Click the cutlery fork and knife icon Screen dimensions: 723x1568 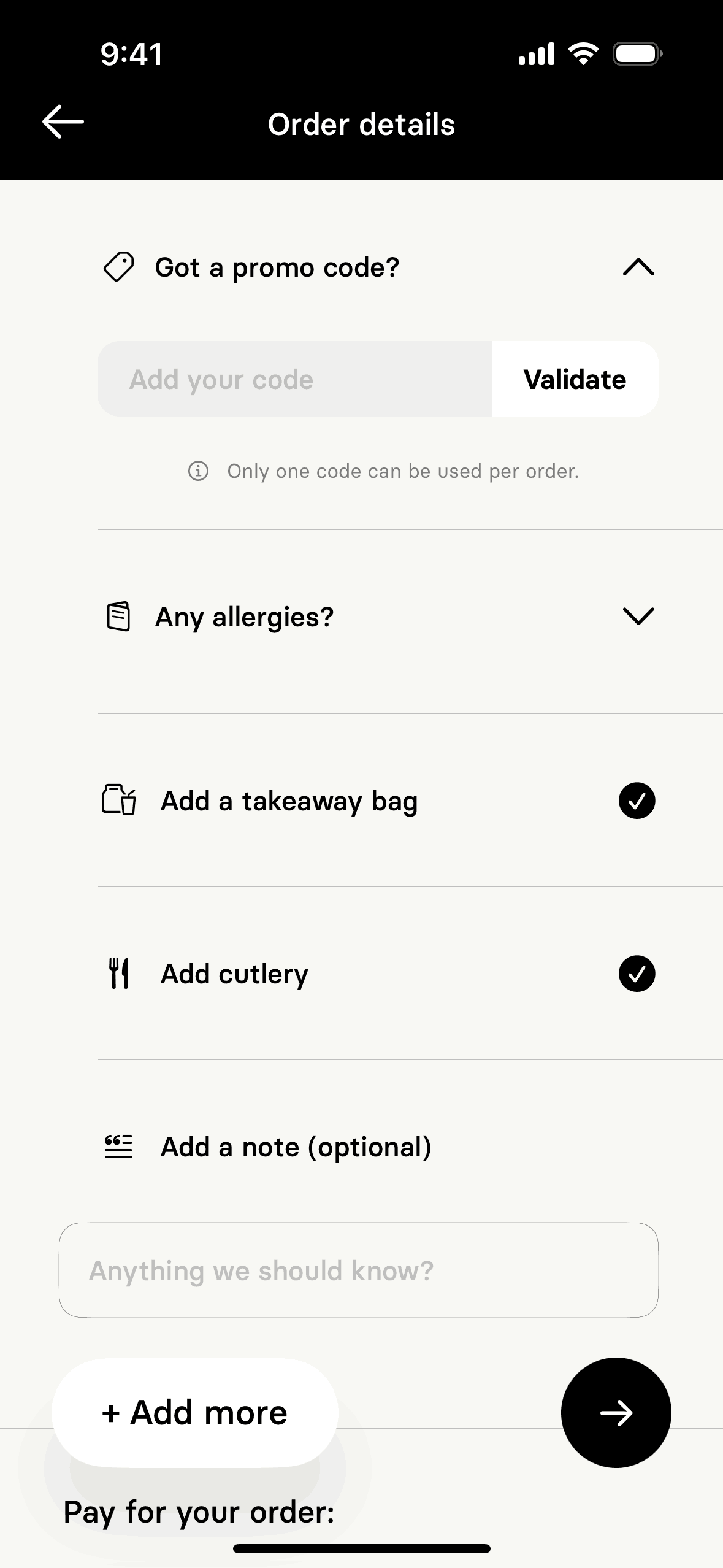click(120, 974)
